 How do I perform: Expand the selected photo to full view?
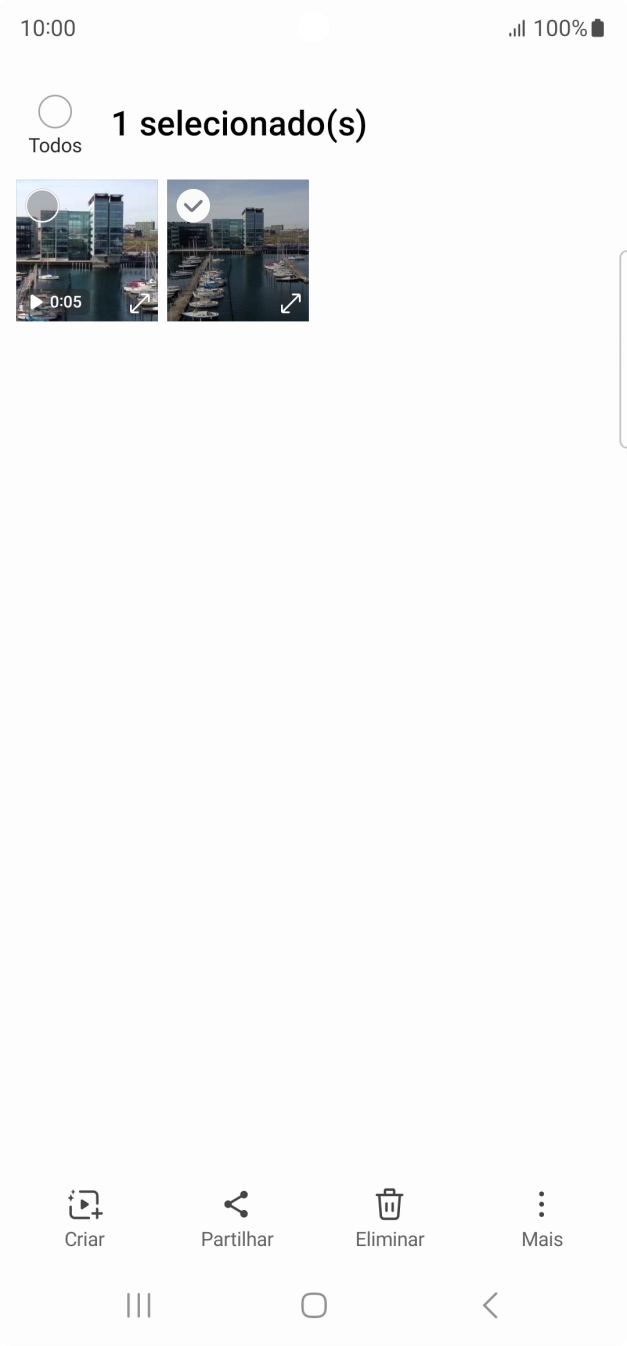point(290,303)
